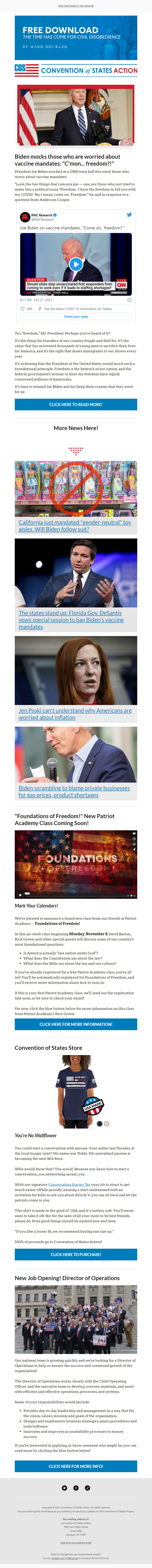Click 'Click here to read more!' button
The height and width of the screenshot is (1568, 152).
pyautogui.click(x=76, y=404)
